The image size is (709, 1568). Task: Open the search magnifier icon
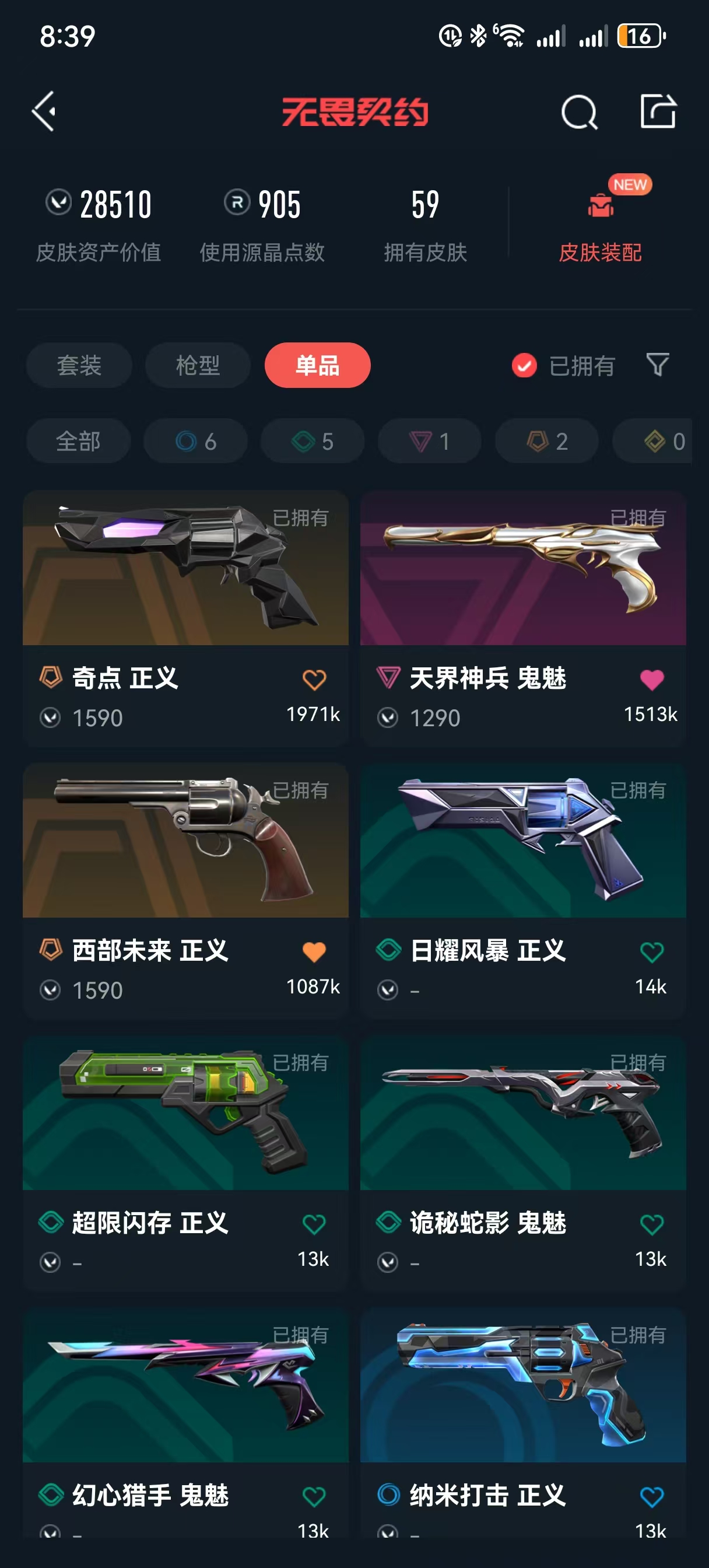point(579,112)
